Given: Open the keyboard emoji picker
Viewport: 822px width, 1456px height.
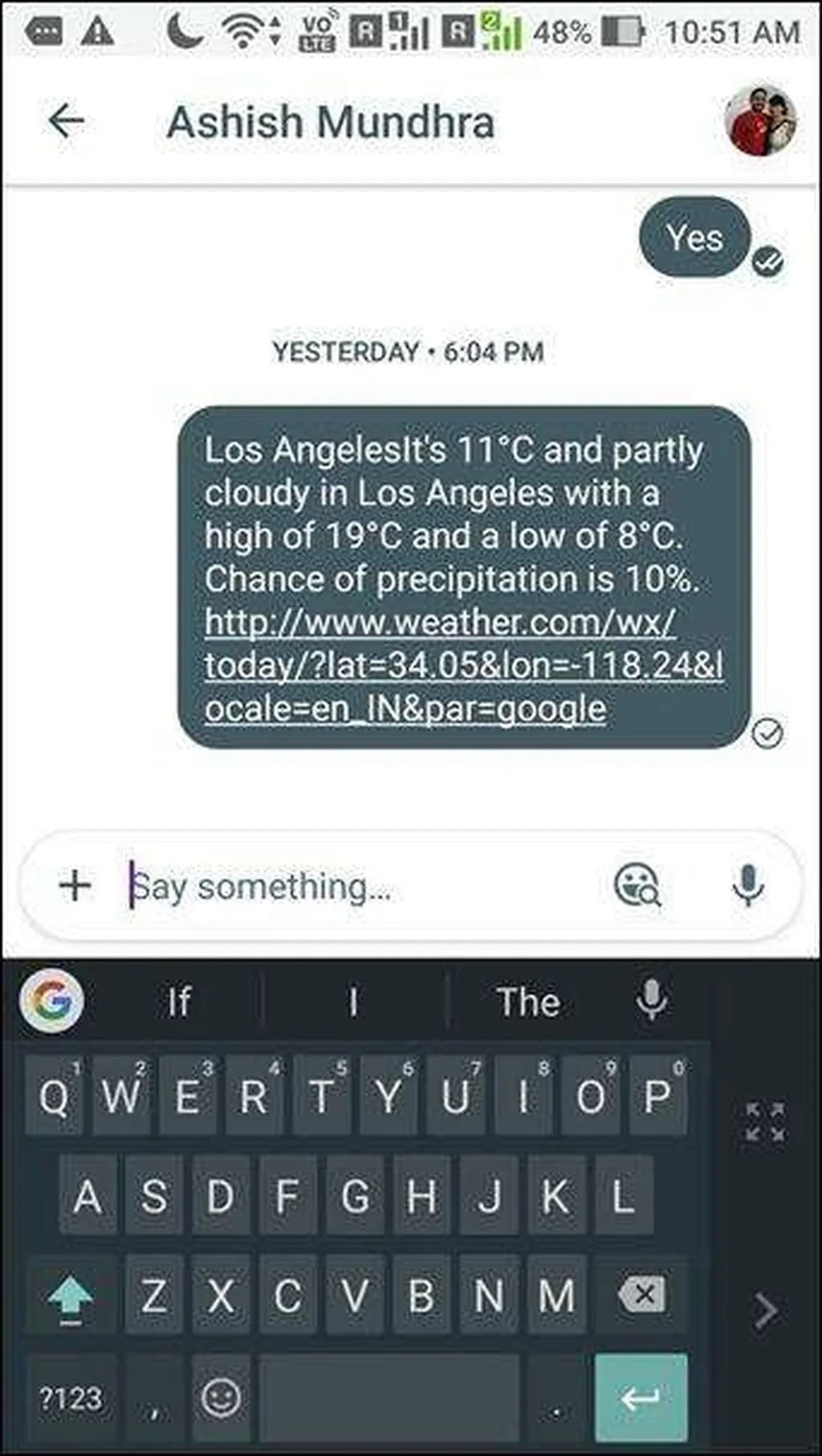Looking at the screenshot, I should (x=221, y=1398).
